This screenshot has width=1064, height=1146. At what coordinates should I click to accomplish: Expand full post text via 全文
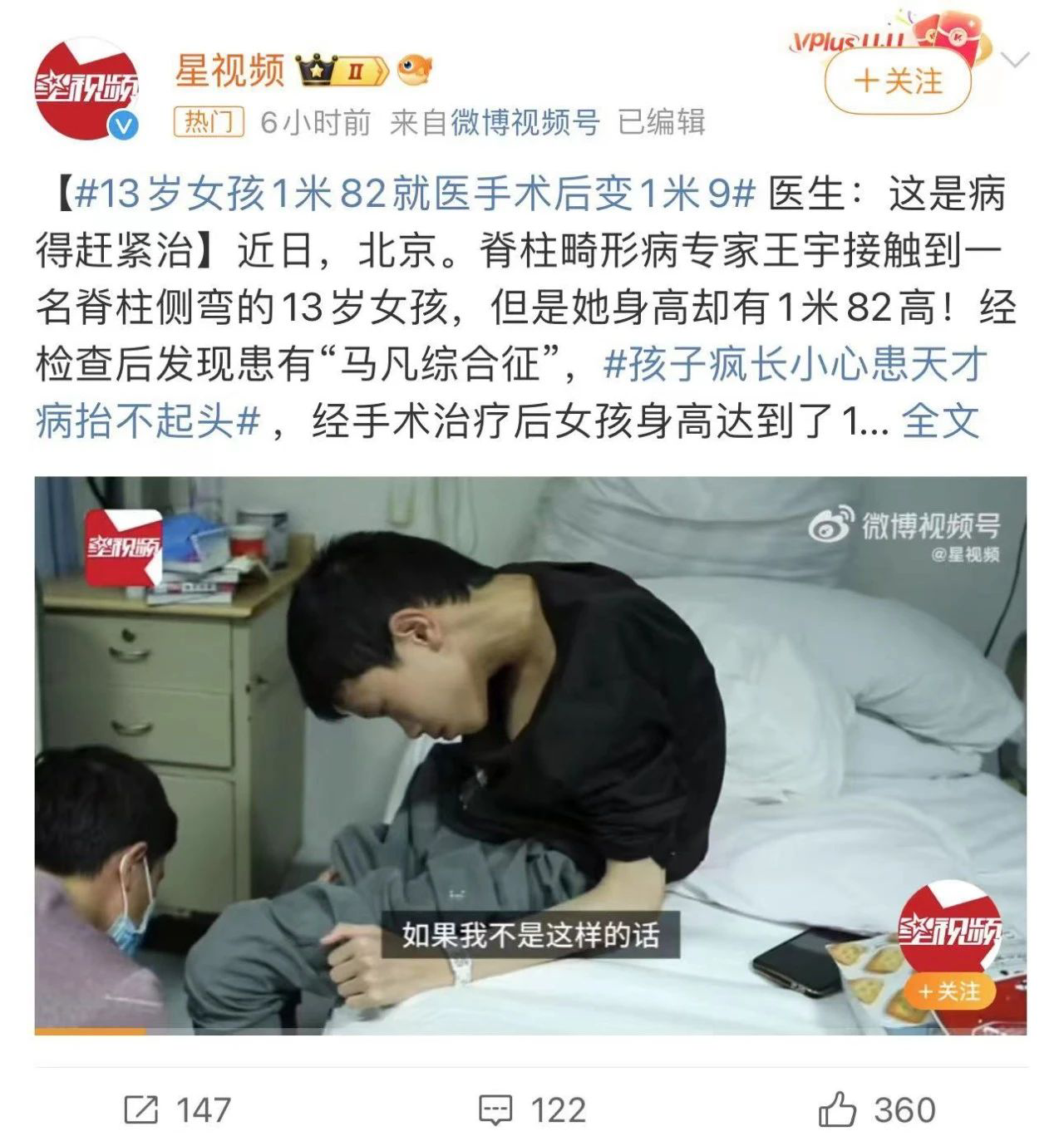(940, 421)
